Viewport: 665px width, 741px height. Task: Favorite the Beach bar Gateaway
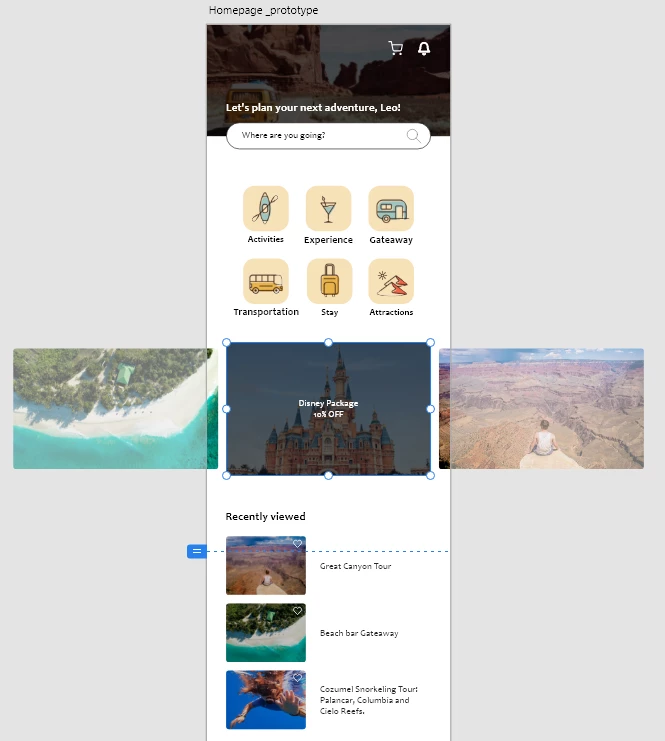[297, 611]
